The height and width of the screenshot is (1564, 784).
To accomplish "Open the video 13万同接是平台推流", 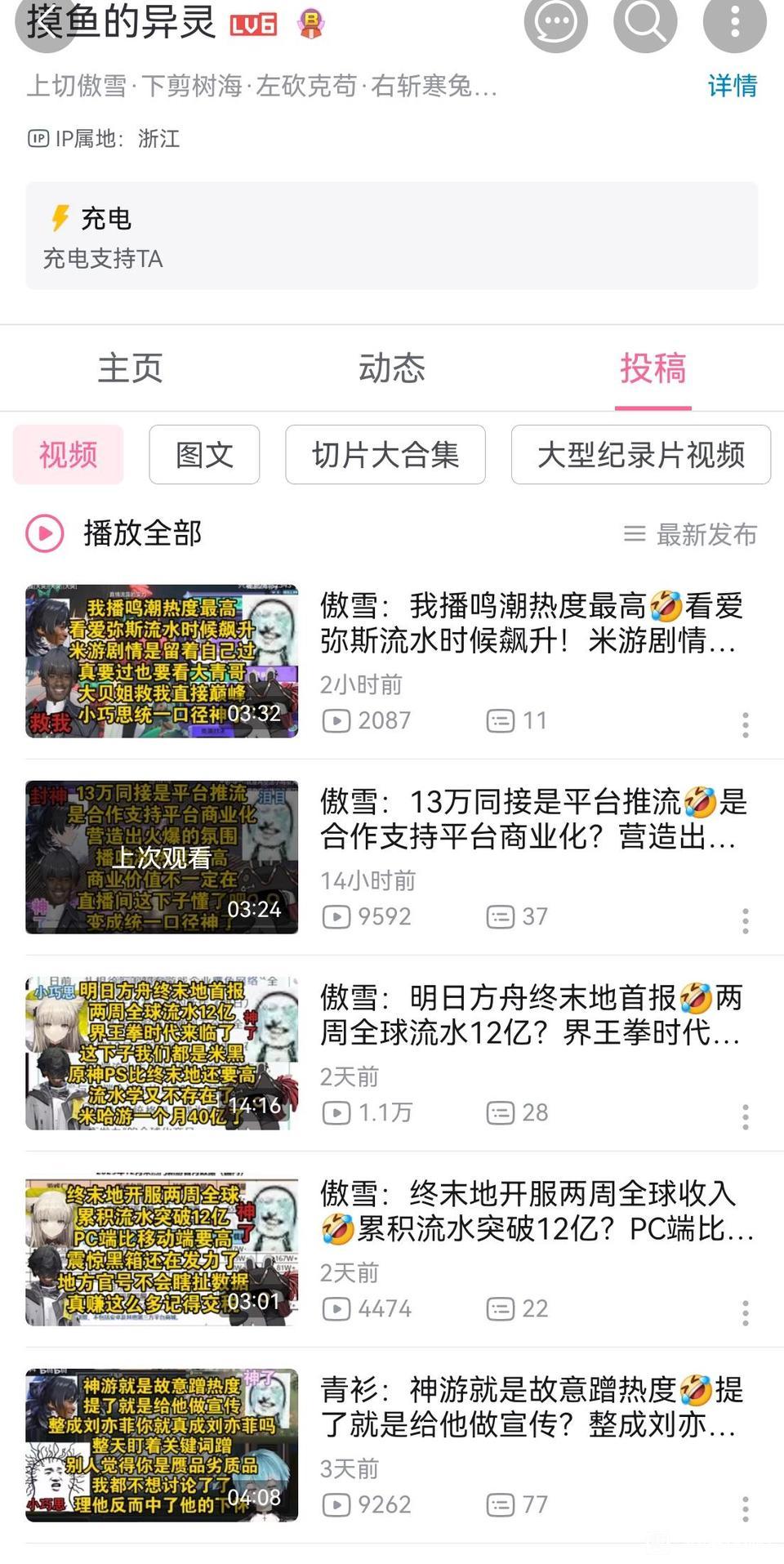I will tap(531, 818).
